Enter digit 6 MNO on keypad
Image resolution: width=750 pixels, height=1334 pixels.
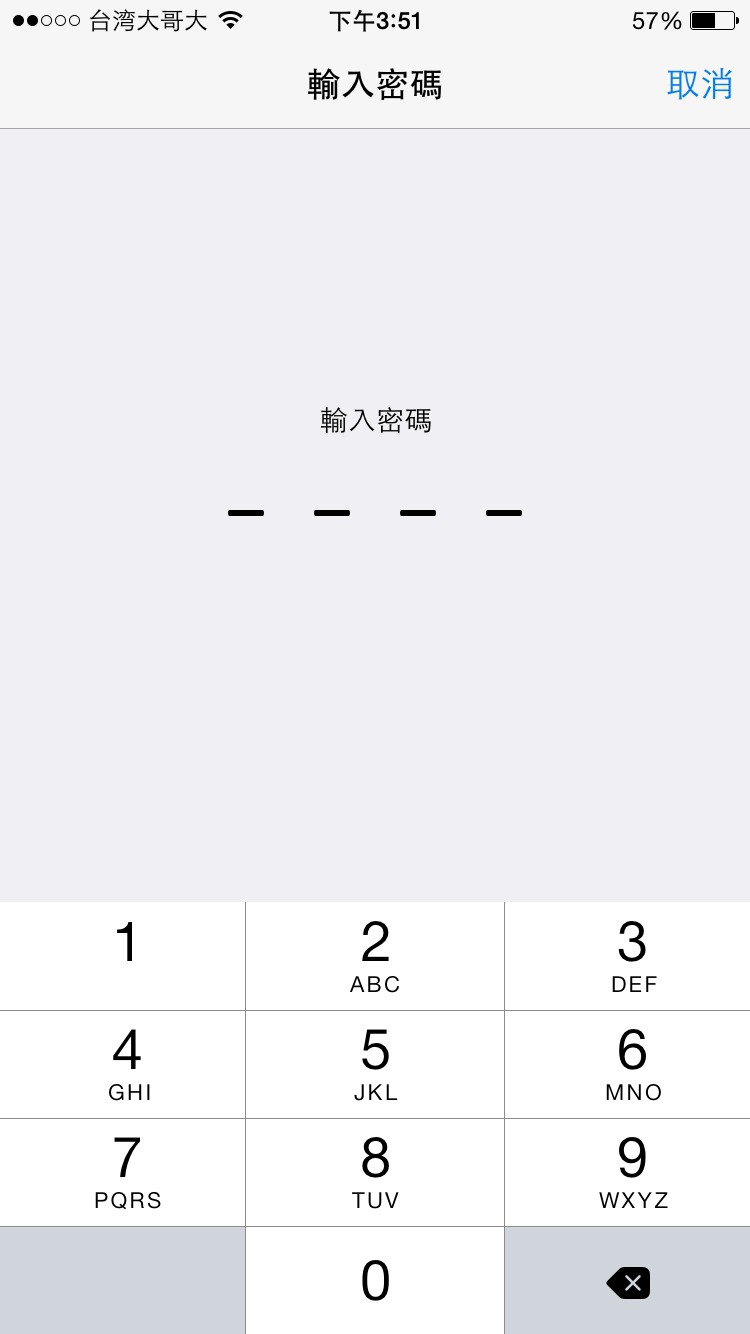[628, 1064]
